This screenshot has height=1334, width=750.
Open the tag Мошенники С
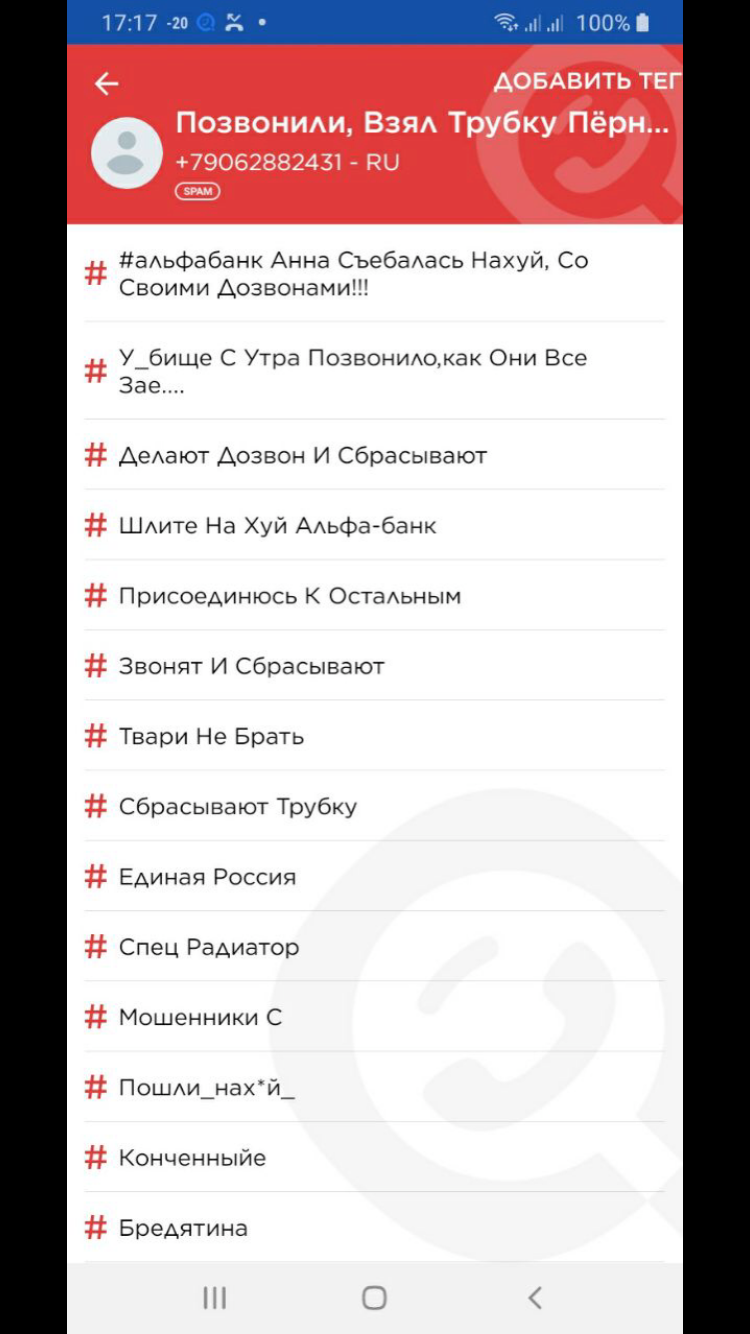[x=200, y=1017]
